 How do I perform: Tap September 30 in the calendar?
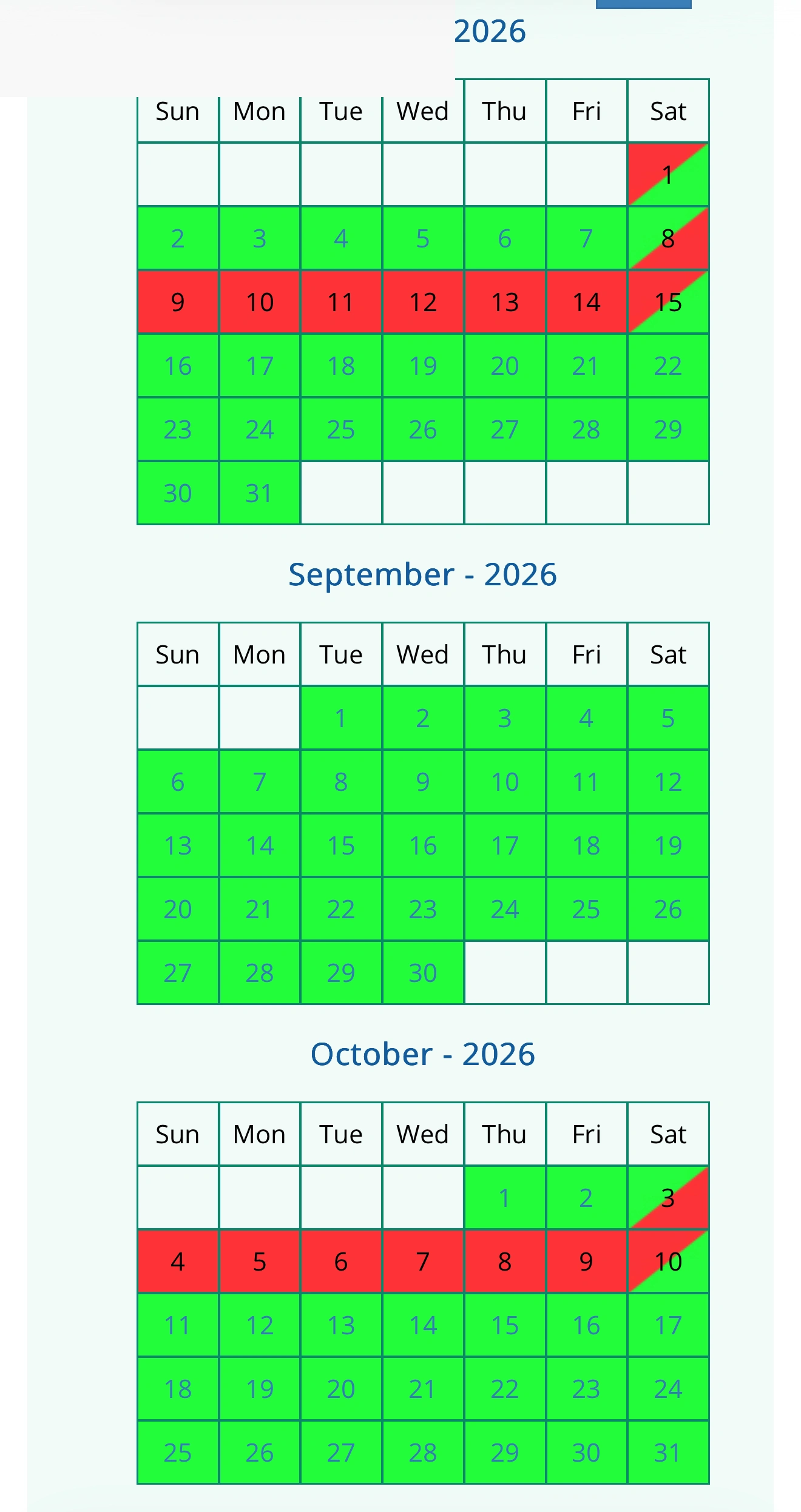[x=423, y=973]
